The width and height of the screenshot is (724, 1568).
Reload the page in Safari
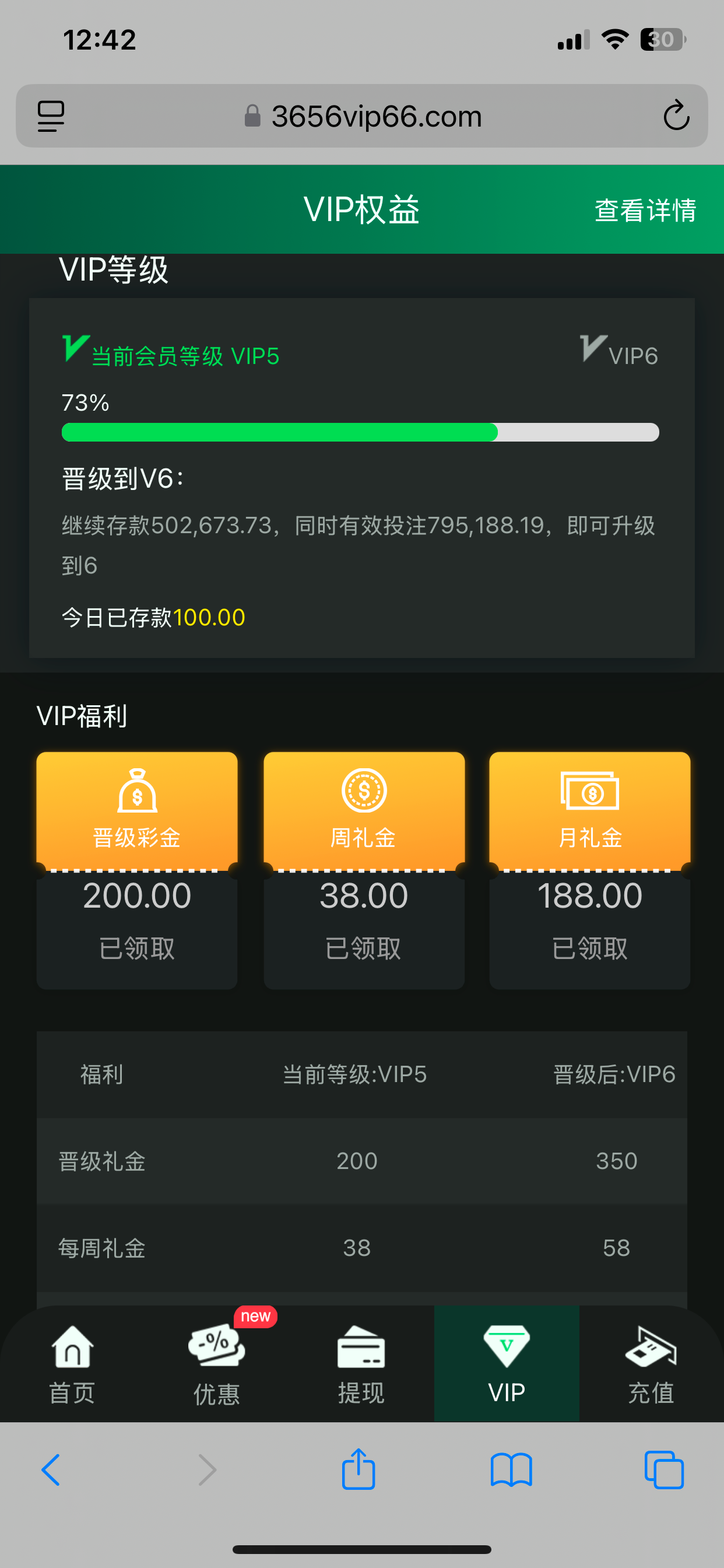coord(676,116)
